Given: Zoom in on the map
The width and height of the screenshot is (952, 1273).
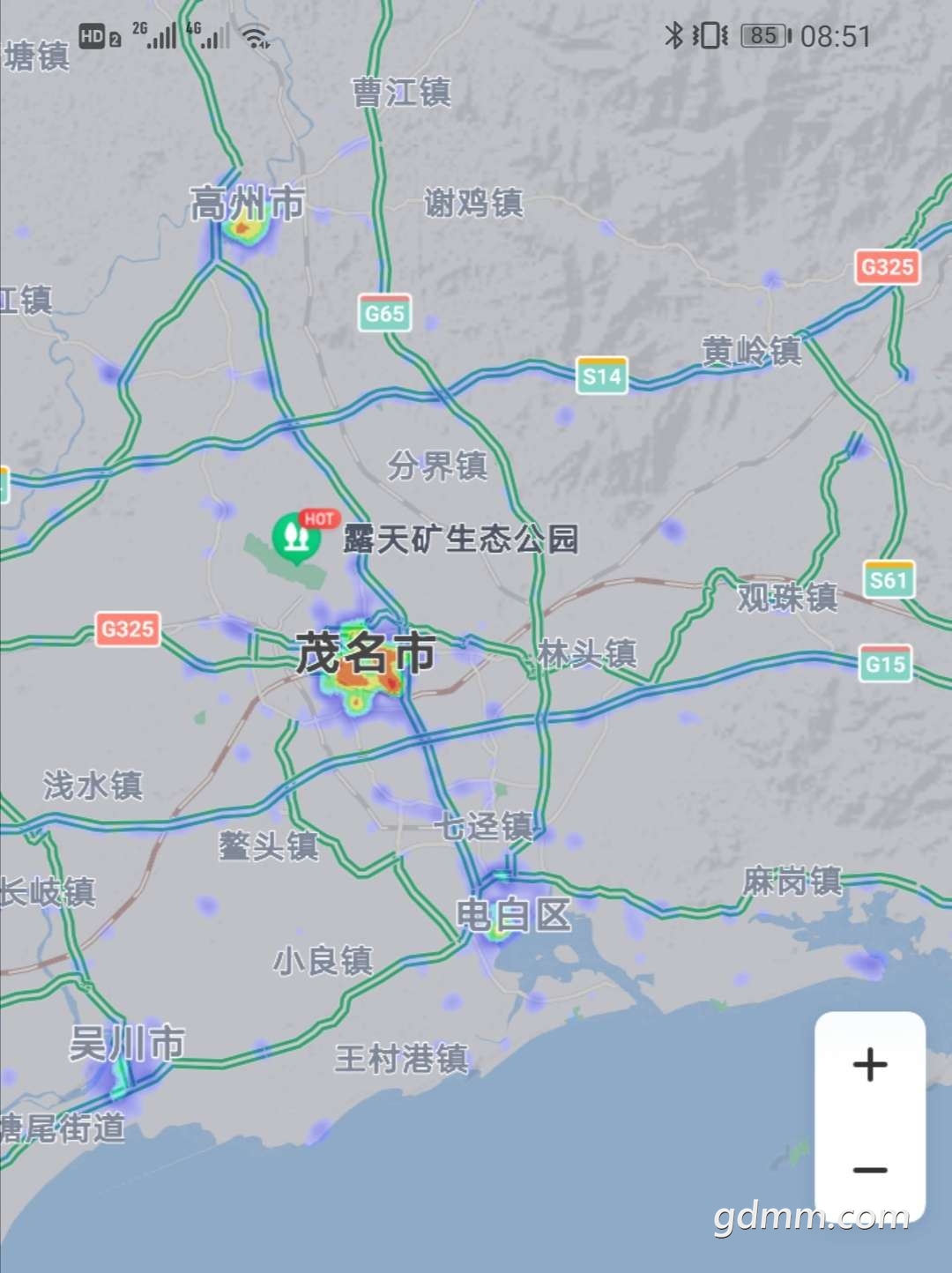Looking at the screenshot, I should pos(870,1064).
